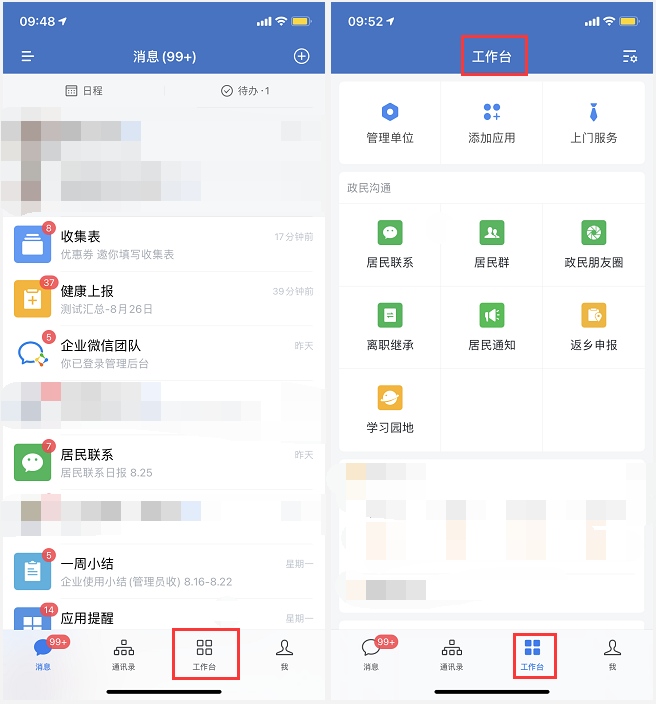The width and height of the screenshot is (656, 704).
Task: Open the hamburger menu beside 消息 title
Action: click(28, 56)
